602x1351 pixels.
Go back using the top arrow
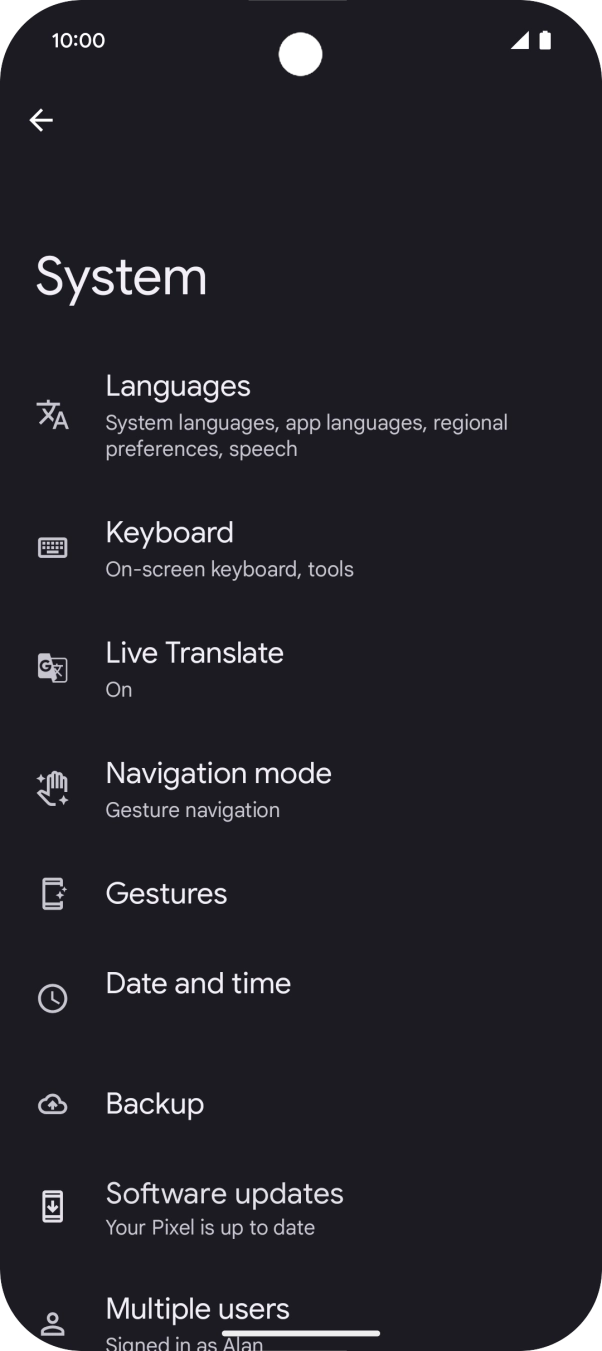(x=41, y=120)
